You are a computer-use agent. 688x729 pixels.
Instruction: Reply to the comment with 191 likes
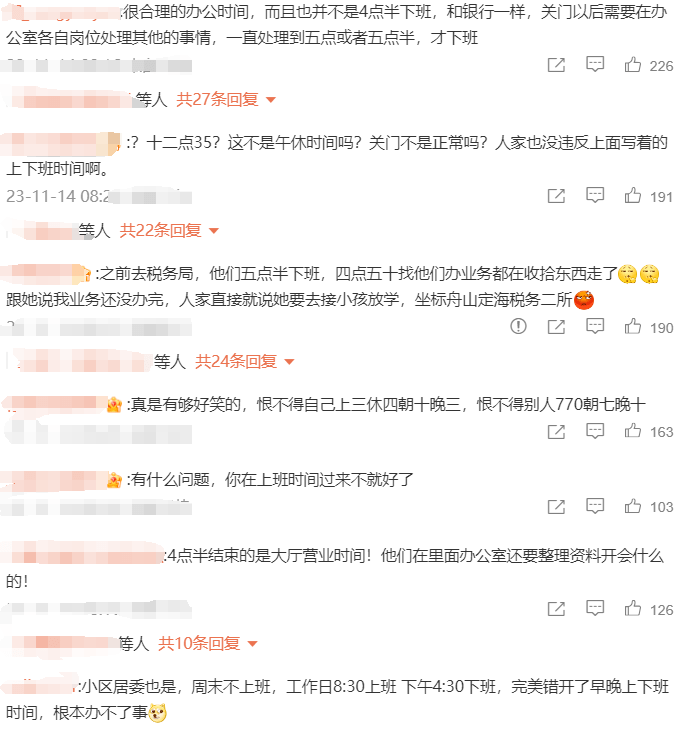click(x=595, y=195)
